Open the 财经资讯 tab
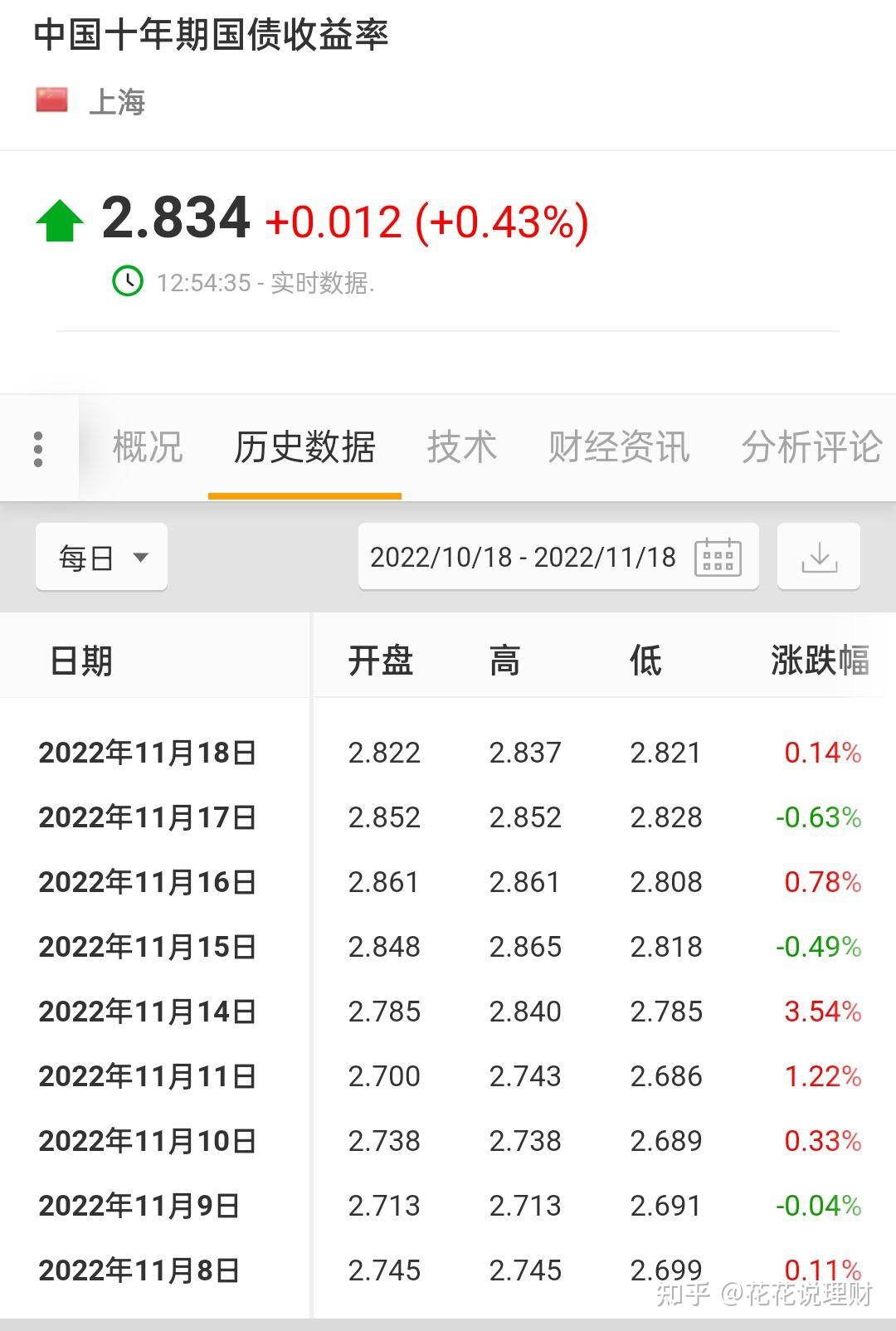 click(617, 446)
